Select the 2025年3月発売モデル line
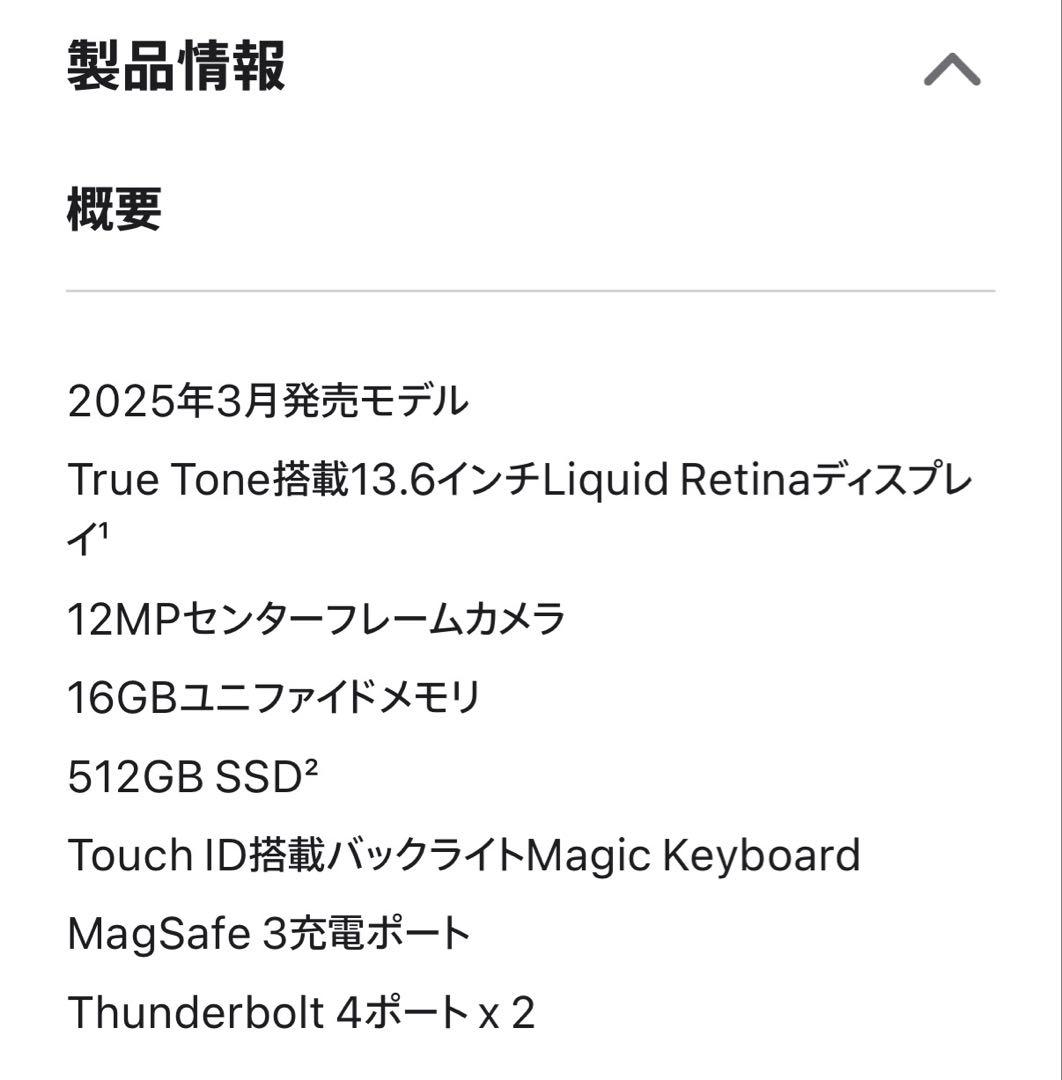 (x=270, y=399)
